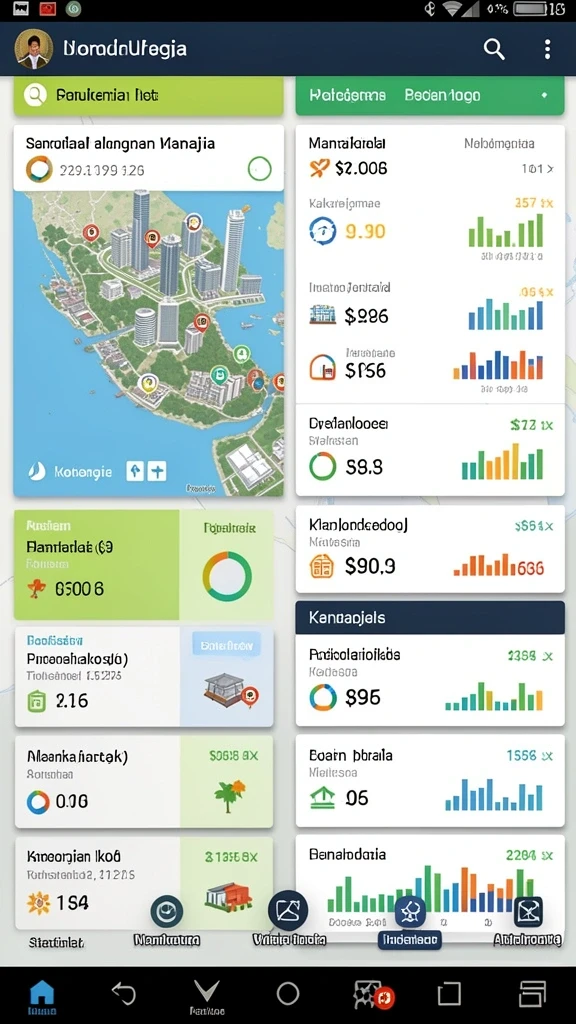
Task: Tap the profile avatar in the app bar
Action: [33, 49]
